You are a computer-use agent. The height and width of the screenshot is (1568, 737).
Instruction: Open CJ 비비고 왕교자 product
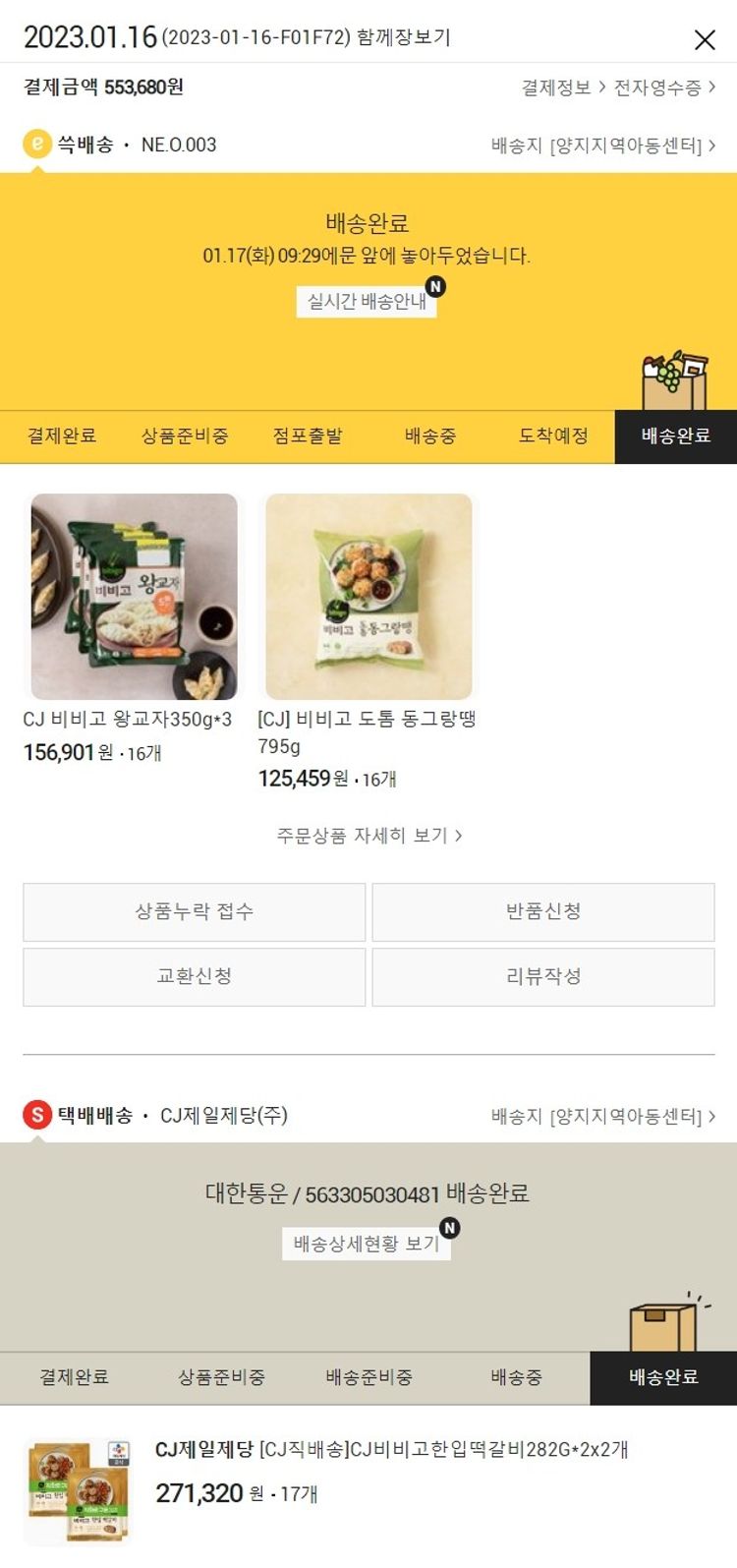[134, 597]
